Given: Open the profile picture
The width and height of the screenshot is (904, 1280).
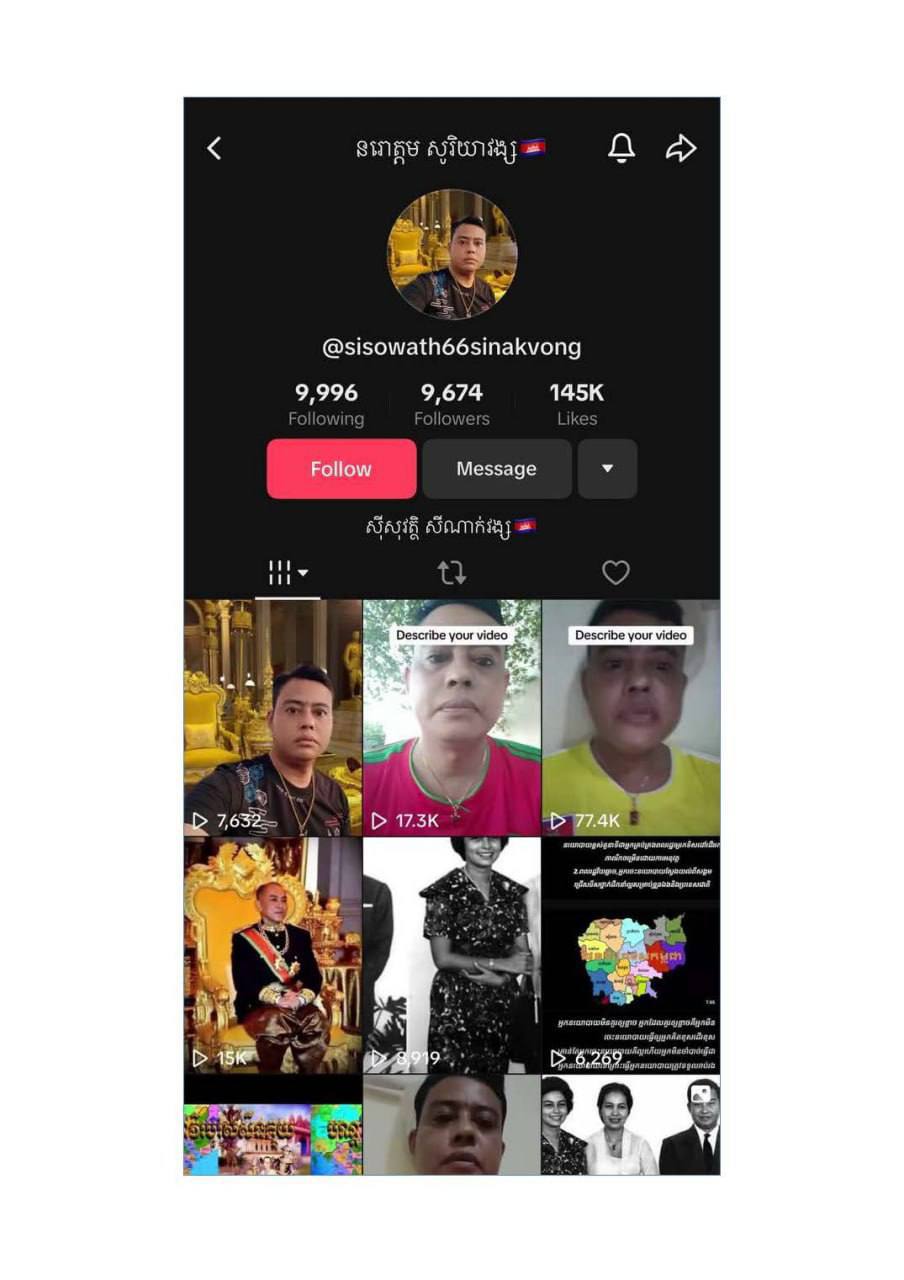Looking at the screenshot, I should [x=452, y=254].
